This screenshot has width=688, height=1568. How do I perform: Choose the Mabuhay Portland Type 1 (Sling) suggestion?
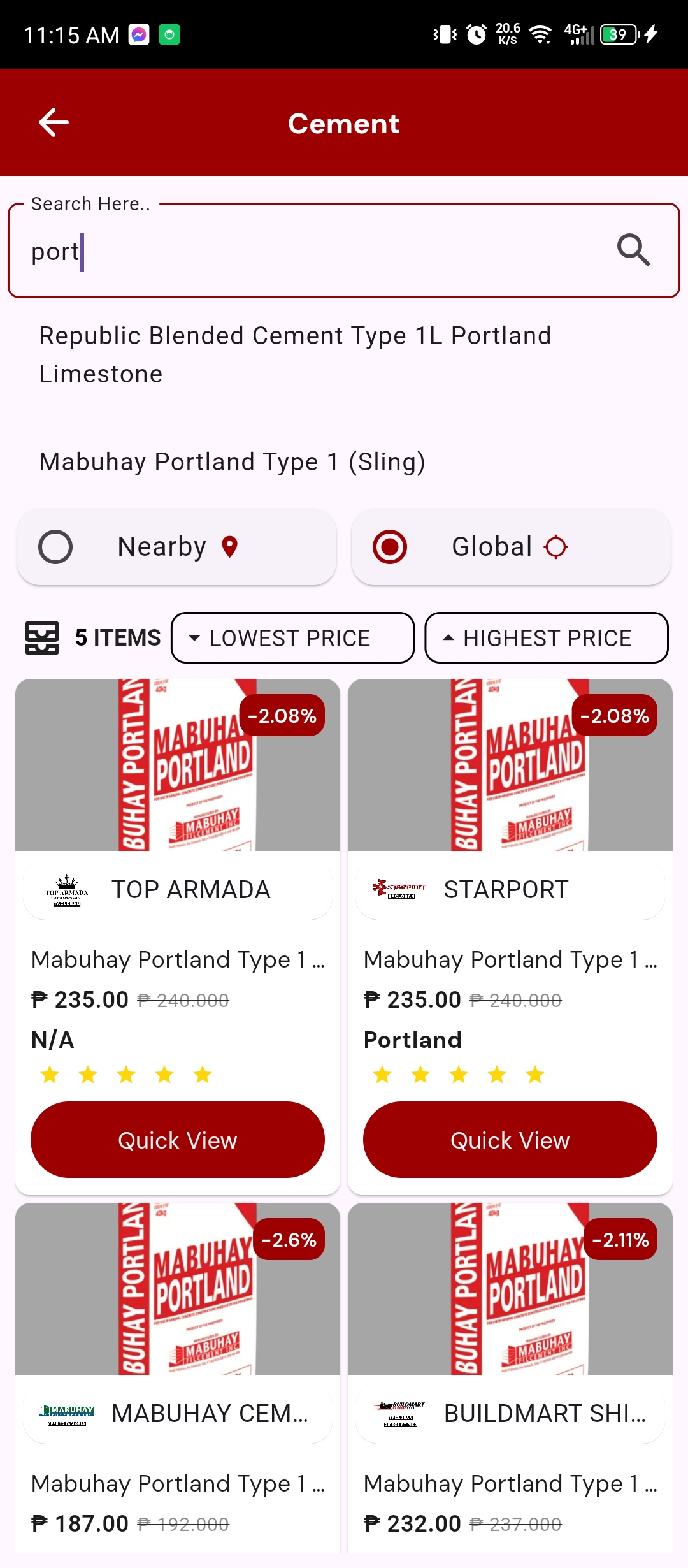click(232, 462)
